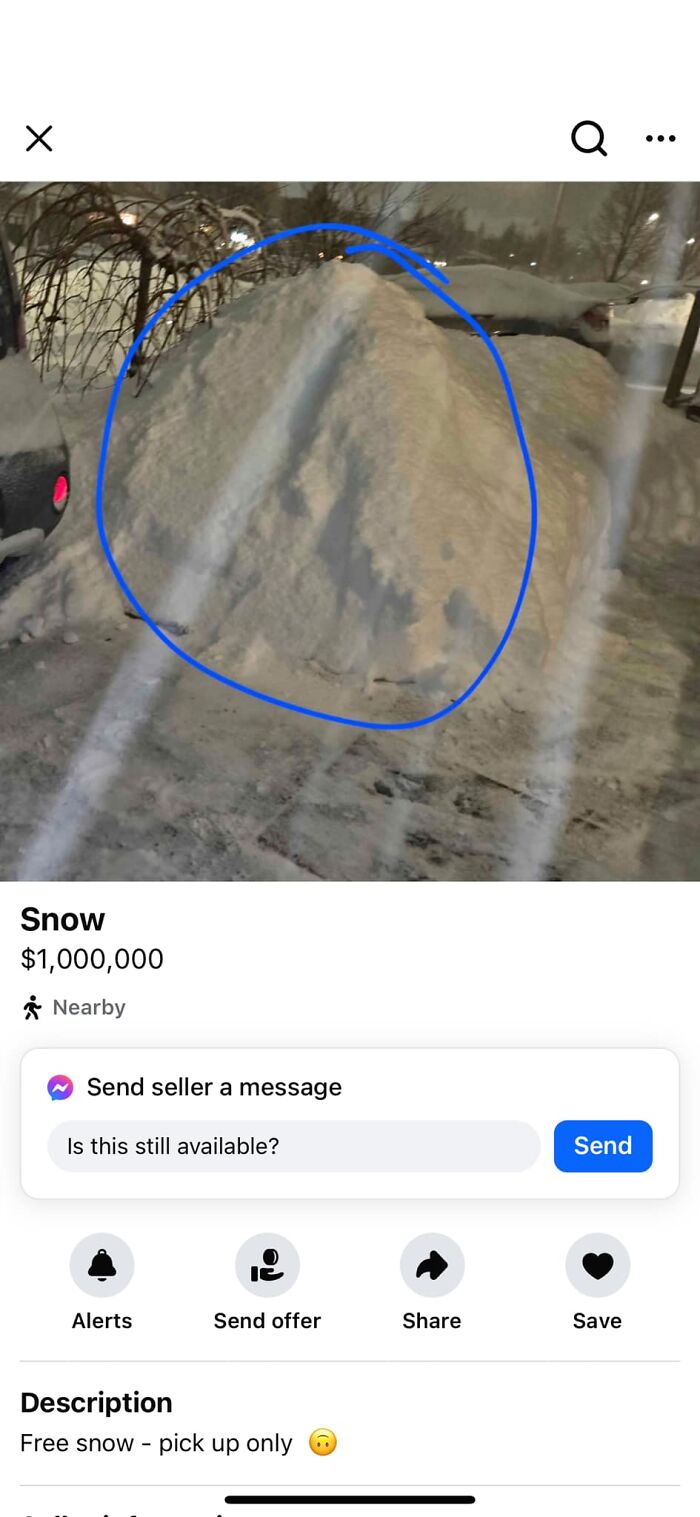Share this snow listing

pyautogui.click(x=432, y=1266)
